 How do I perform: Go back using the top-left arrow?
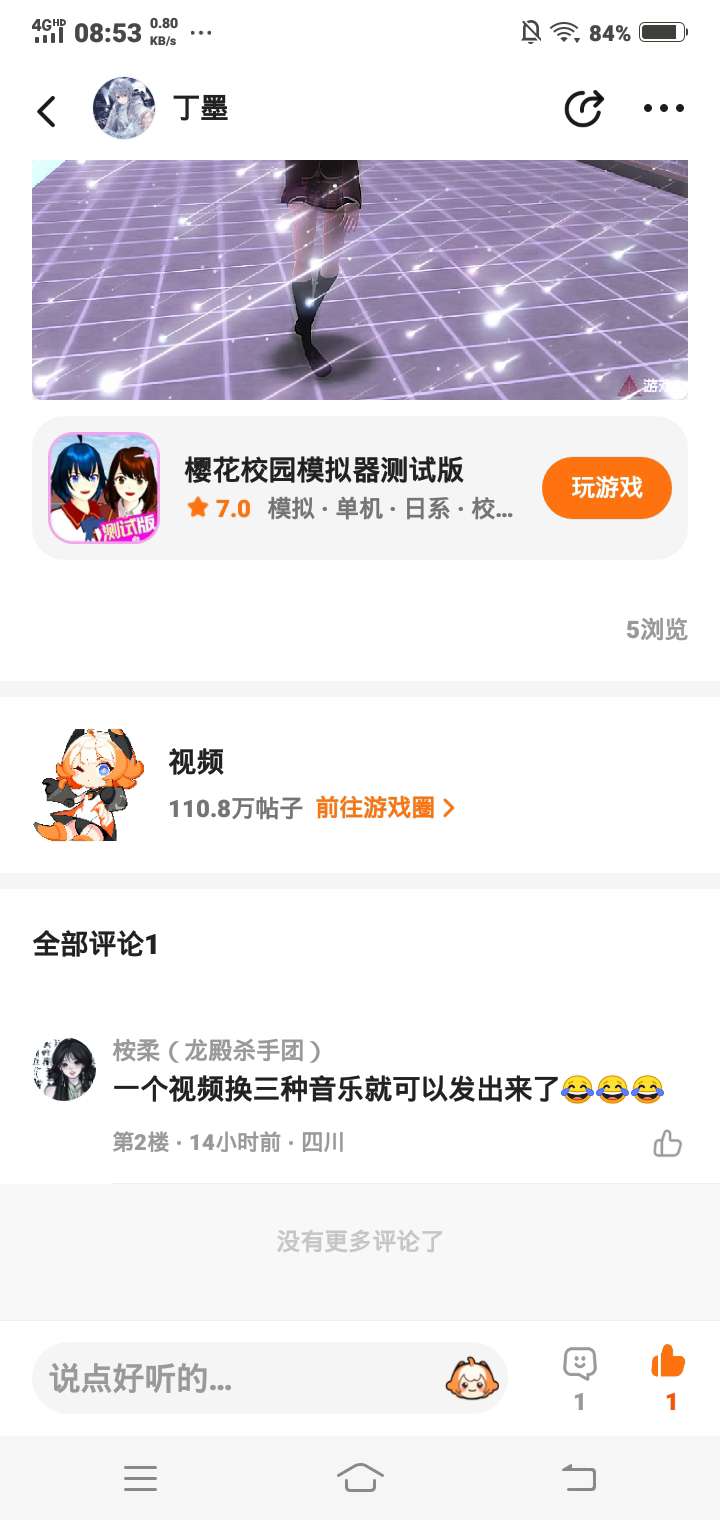[x=46, y=110]
